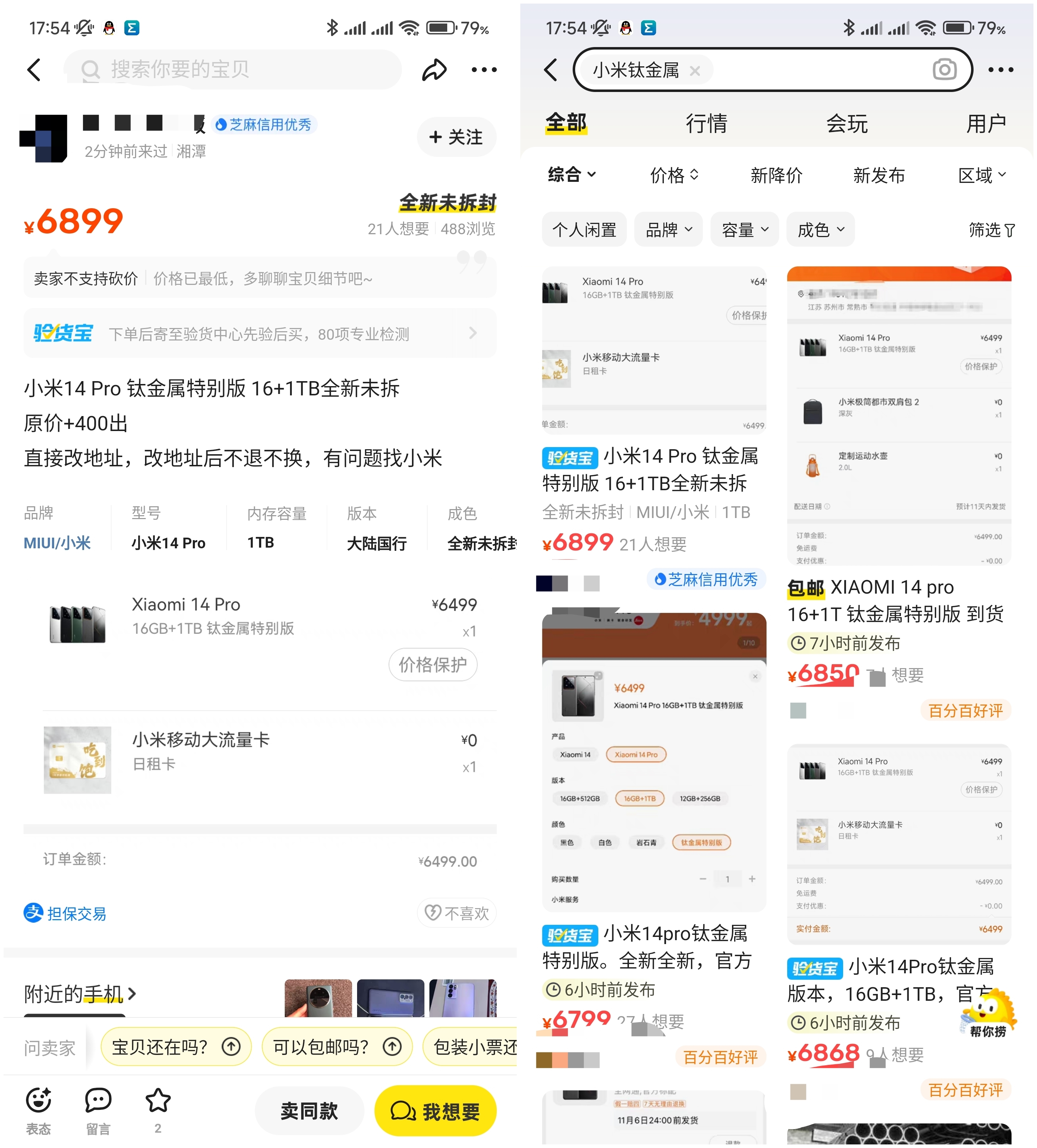The image size is (1037, 1148).
Task: Expand the 品牌 filter dropdown
Action: [x=668, y=230]
